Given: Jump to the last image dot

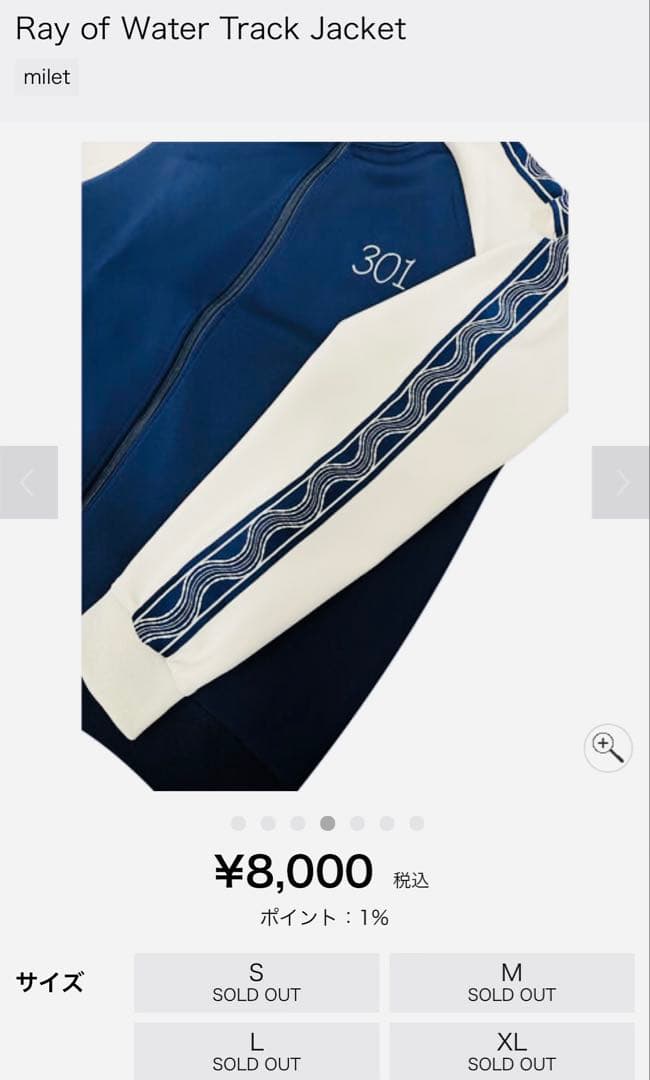Looking at the screenshot, I should click(417, 823).
